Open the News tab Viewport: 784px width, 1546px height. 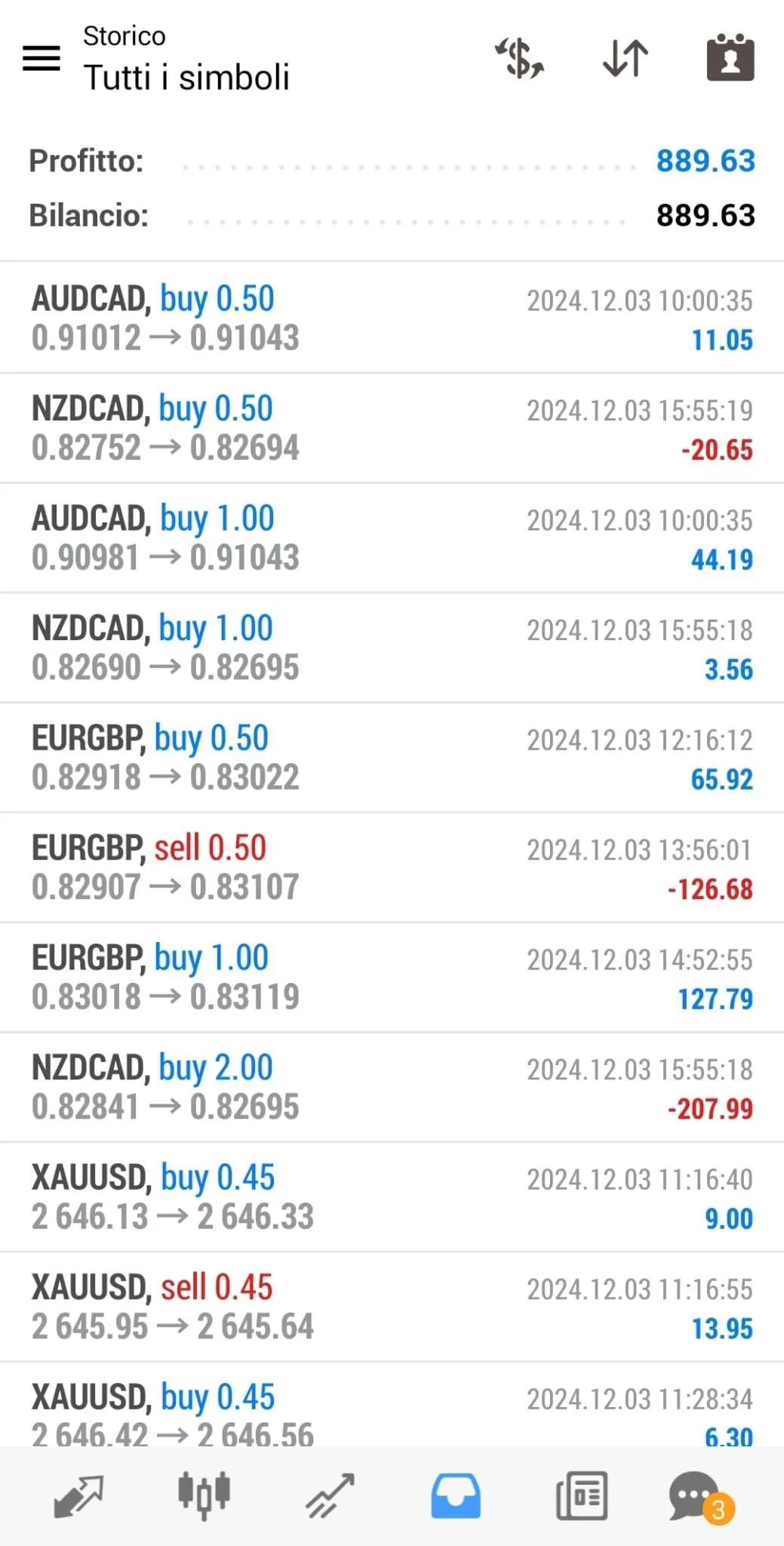(x=581, y=1495)
